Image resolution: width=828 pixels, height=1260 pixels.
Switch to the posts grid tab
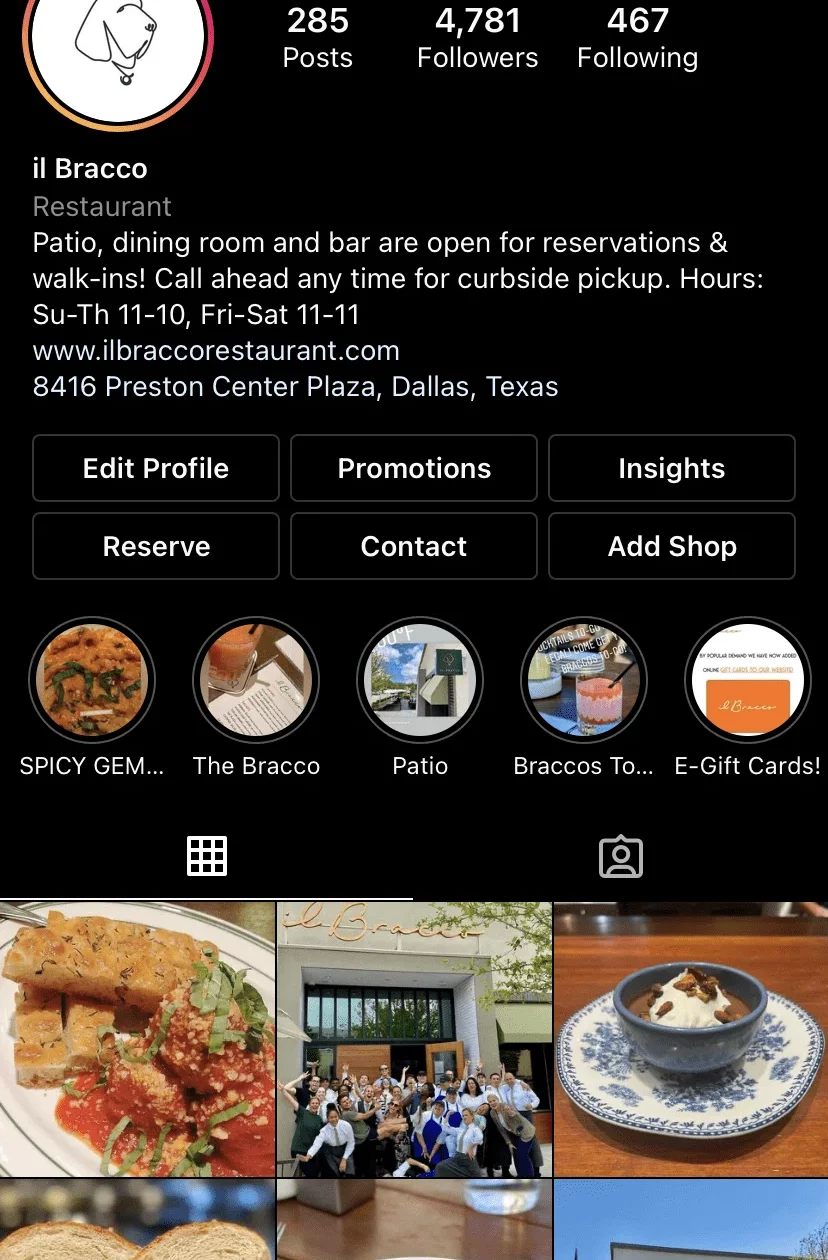pyautogui.click(x=207, y=857)
